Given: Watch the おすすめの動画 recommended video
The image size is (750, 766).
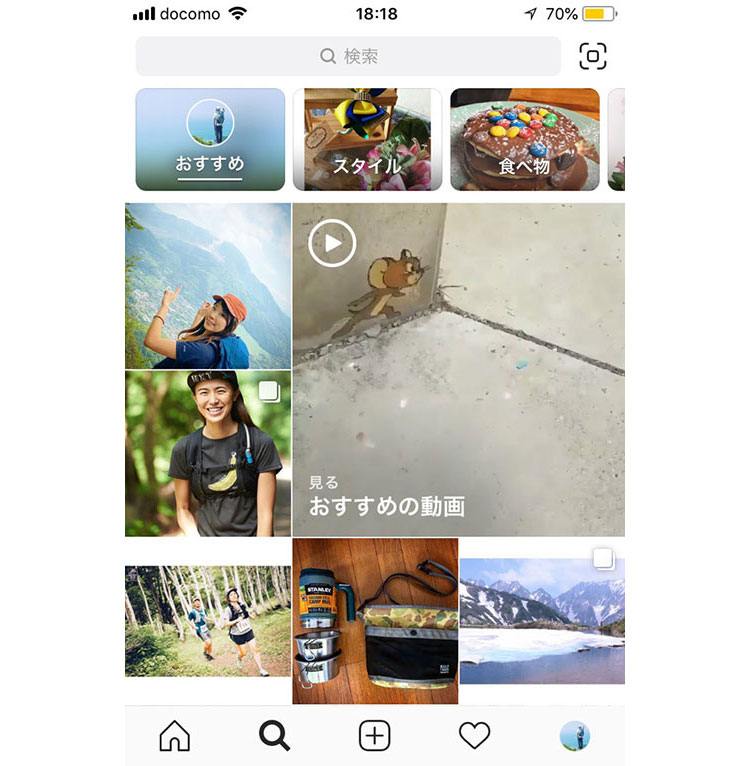Looking at the screenshot, I should click(458, 370).
